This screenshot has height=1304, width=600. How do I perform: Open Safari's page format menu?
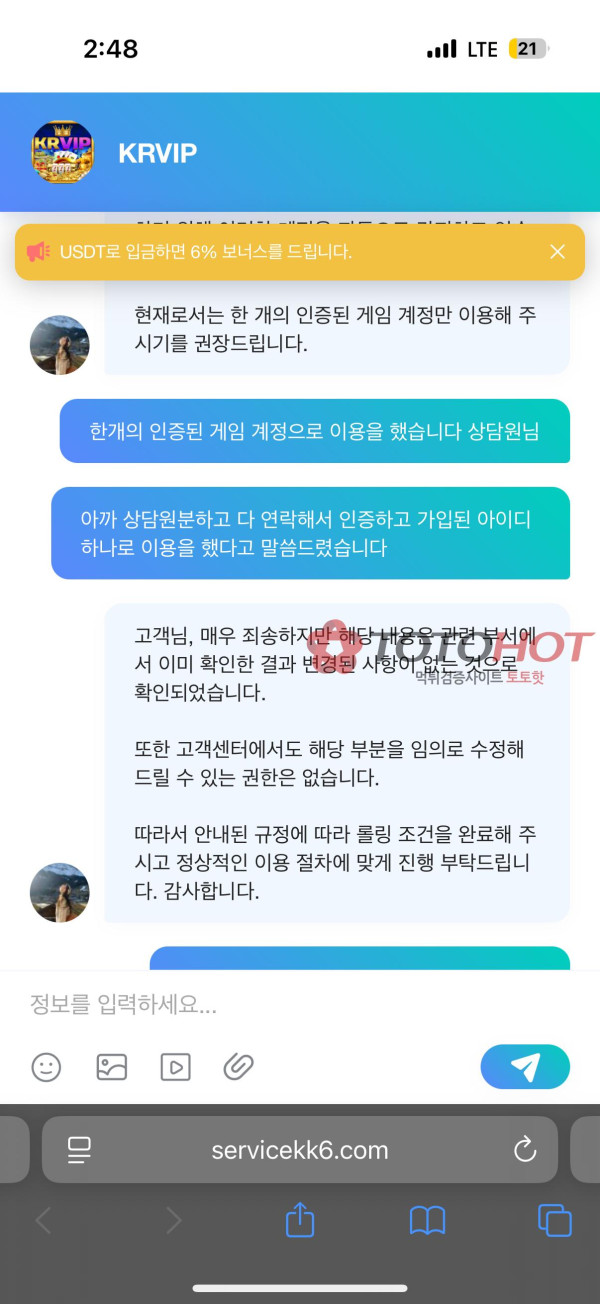pyautogui.click(x=79, y=1150)
